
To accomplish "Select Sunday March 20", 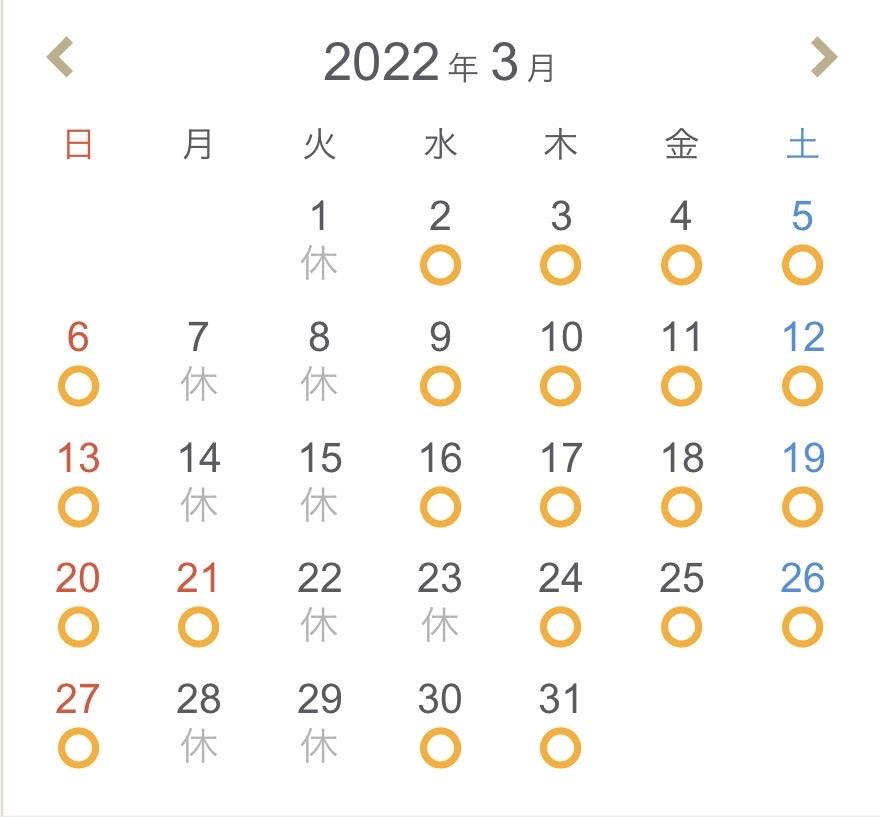I will point(78,603).
